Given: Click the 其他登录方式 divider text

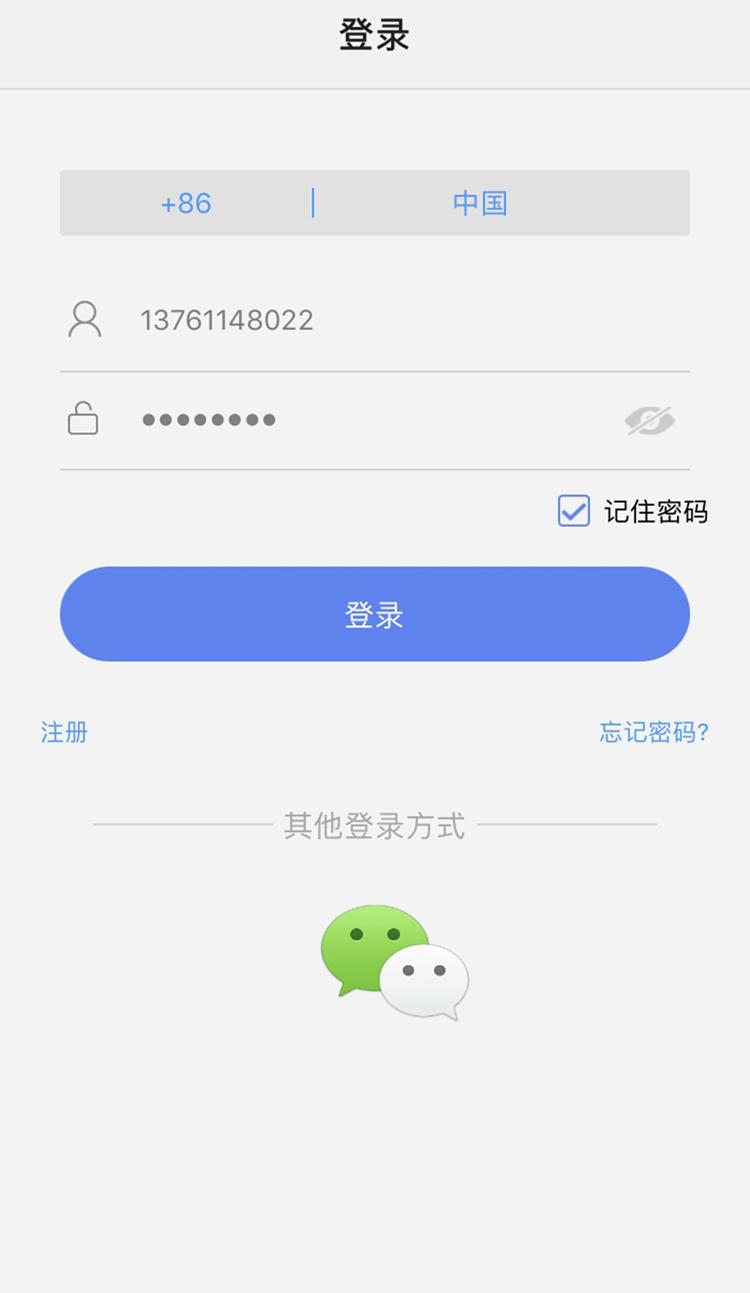Looking at the screenshot, I should coord(375,825).
